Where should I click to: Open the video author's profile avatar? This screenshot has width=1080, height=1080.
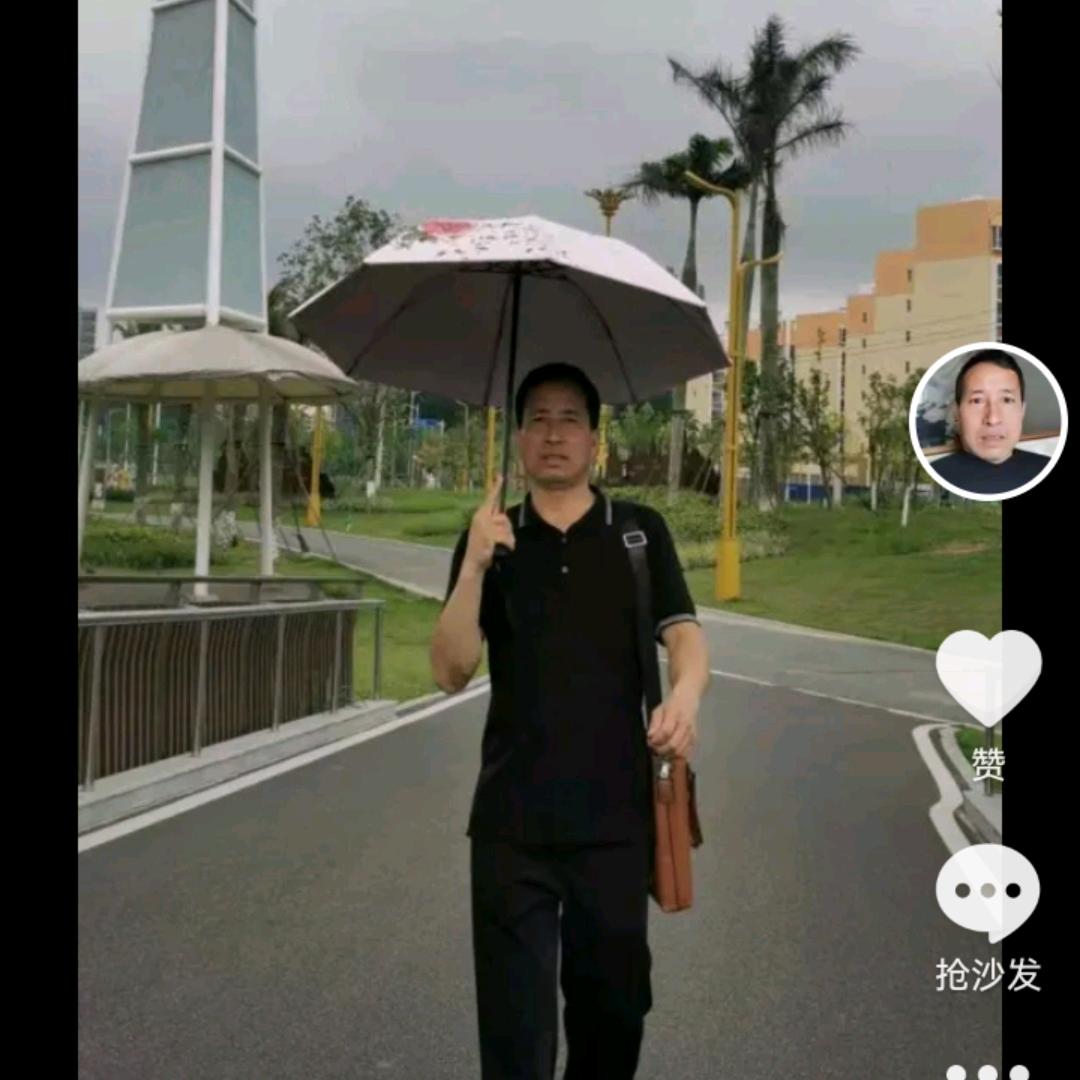[988, 421]
